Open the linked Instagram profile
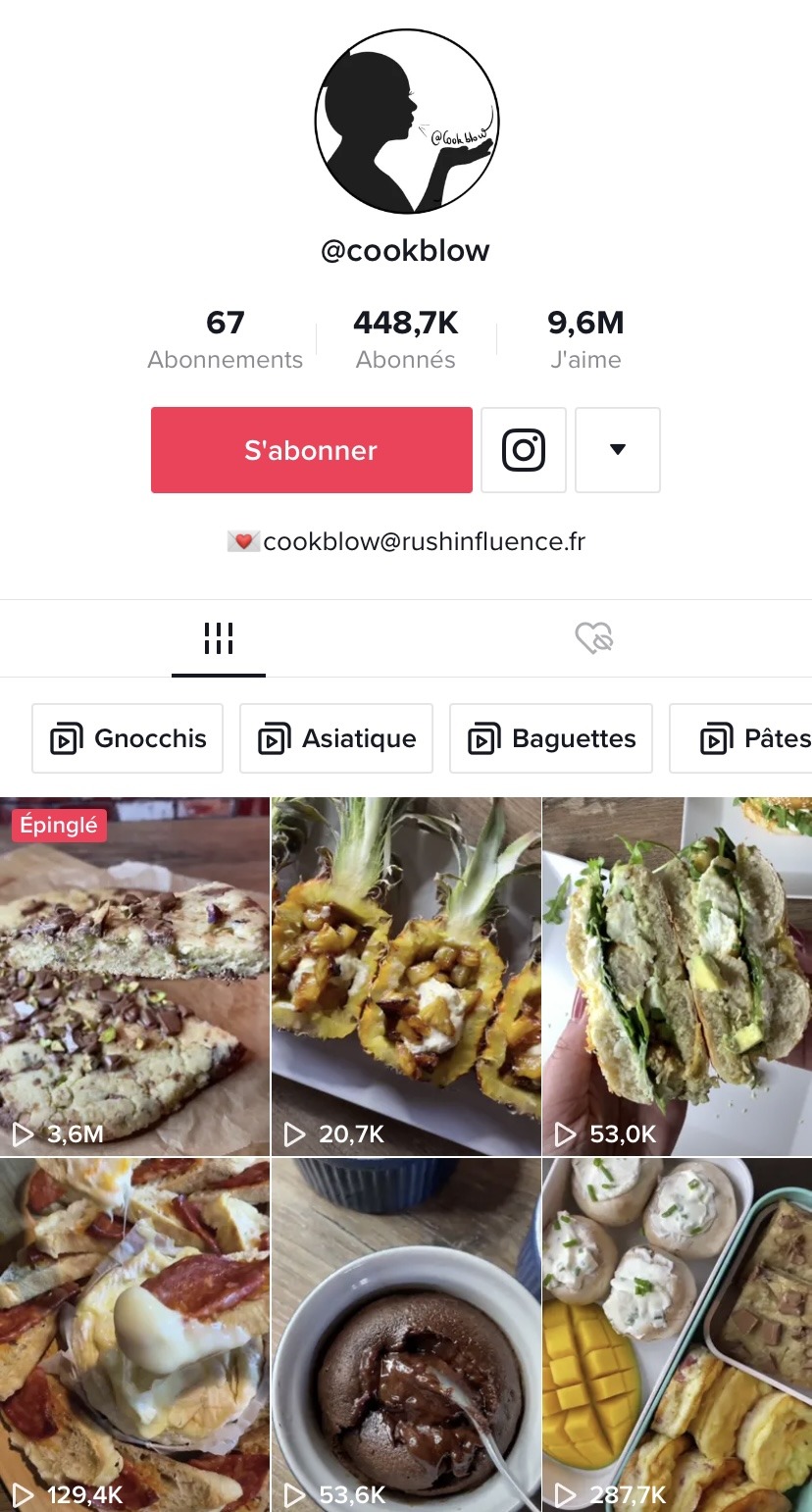 pos(524,450)
